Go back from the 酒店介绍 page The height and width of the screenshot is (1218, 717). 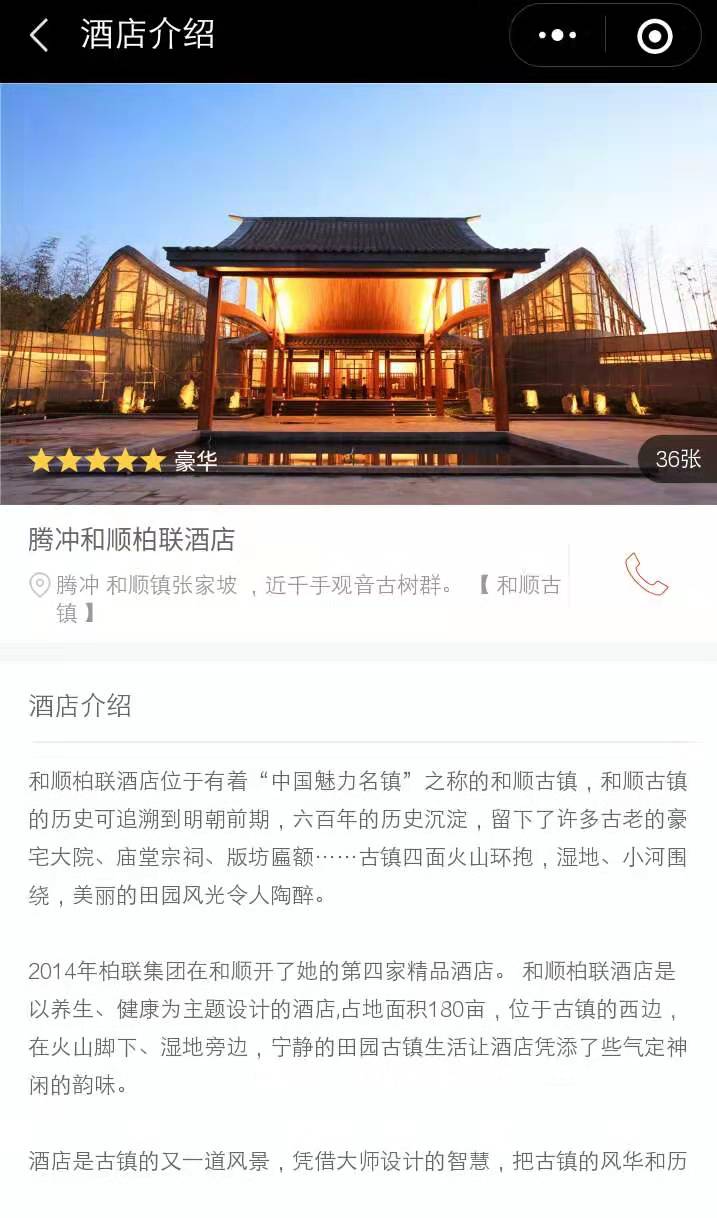[x=39, y=36]
